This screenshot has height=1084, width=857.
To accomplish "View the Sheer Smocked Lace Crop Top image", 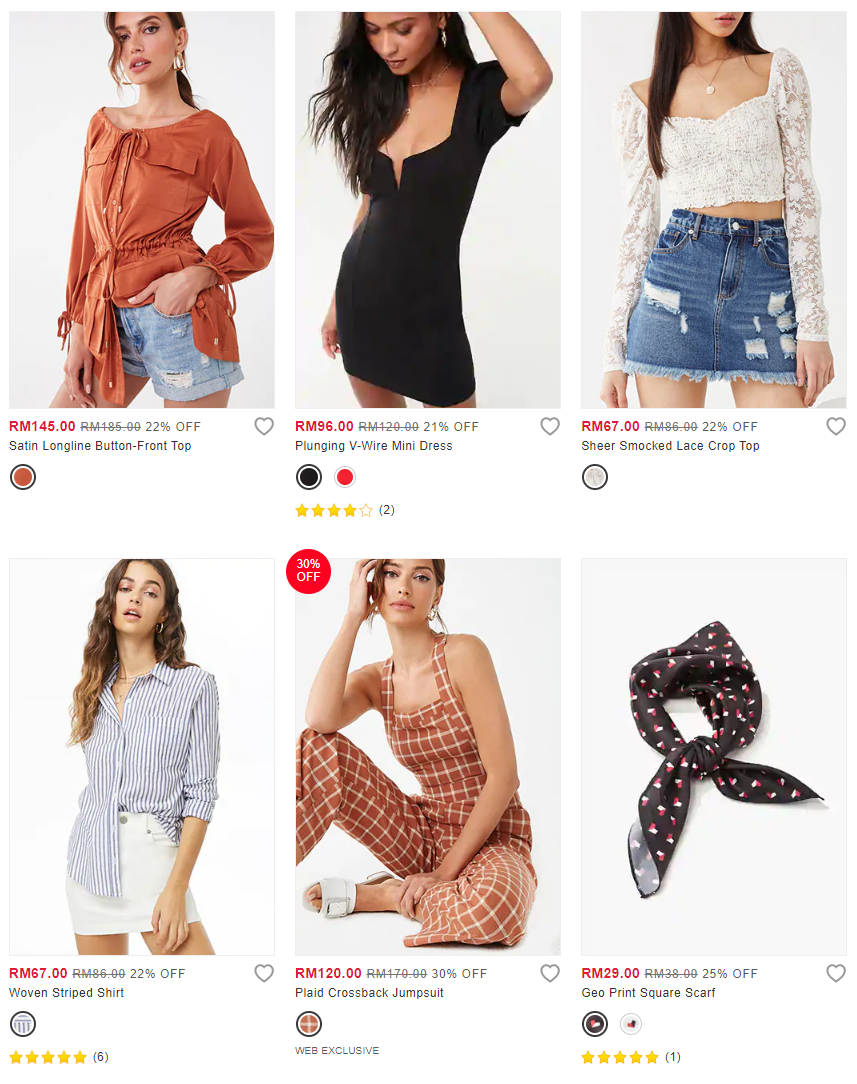I will 713,209.
